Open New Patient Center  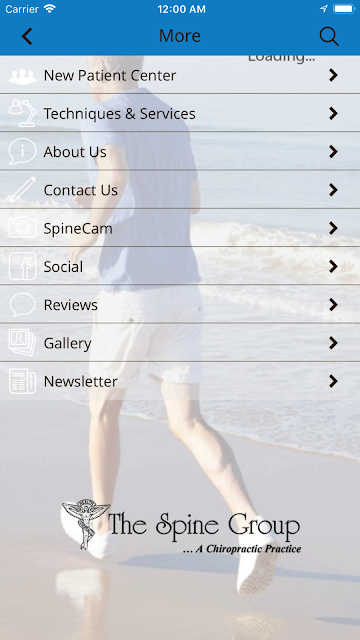pos(180,75)
